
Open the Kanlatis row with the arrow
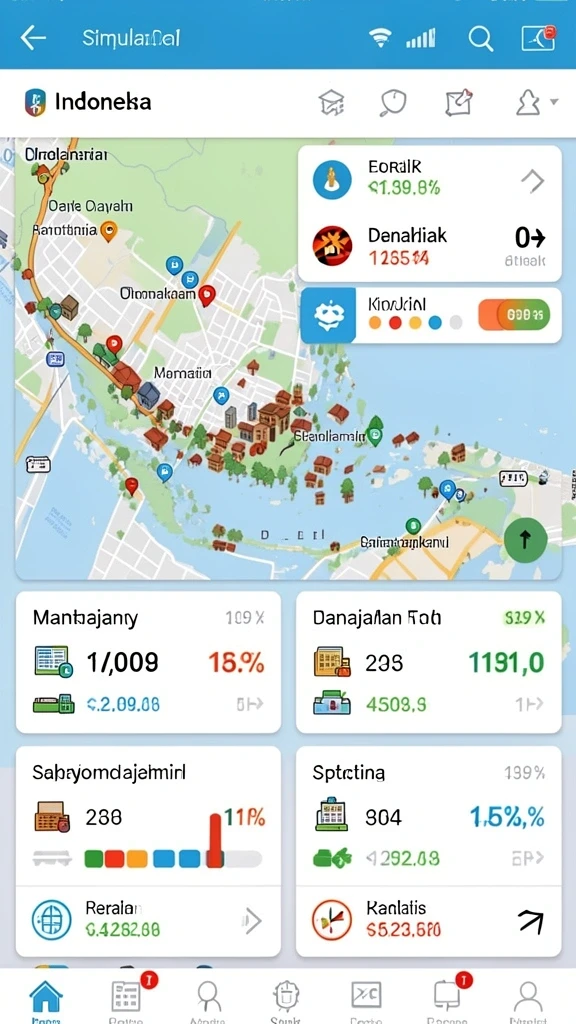[x=428, y=921]
